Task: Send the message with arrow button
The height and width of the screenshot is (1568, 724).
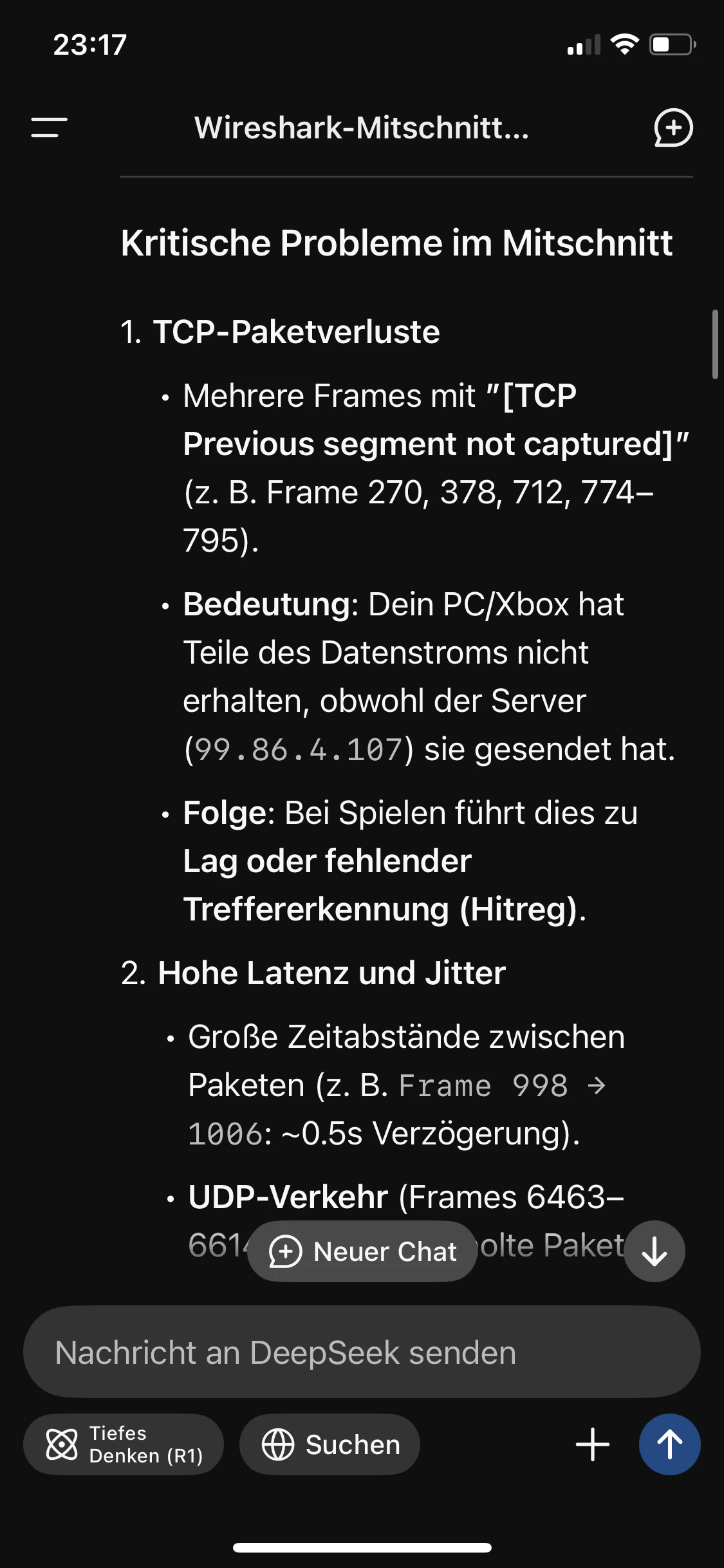Action: pyautogui.click(x=669, y=1444)
